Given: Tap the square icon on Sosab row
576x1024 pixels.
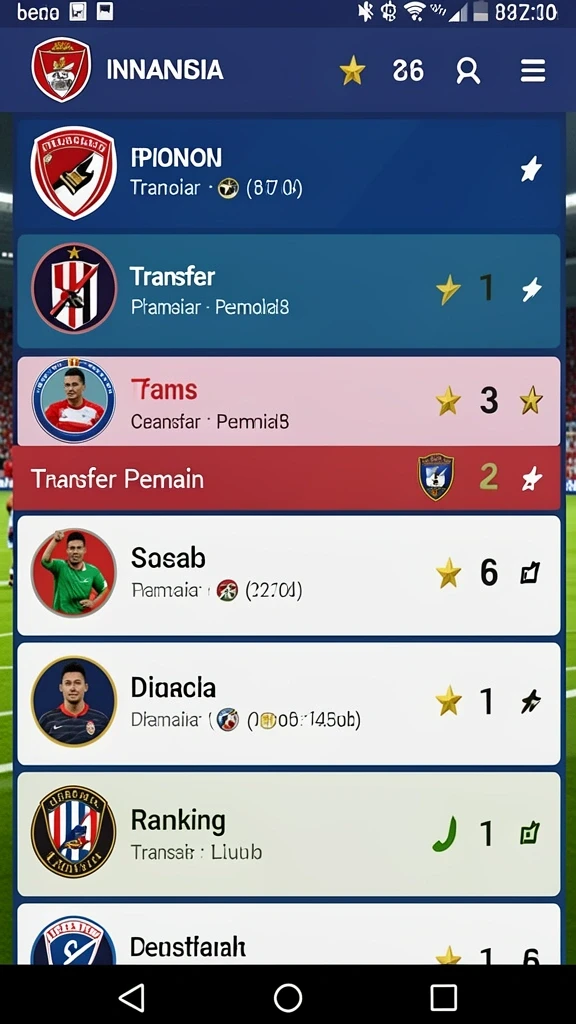Looking at the screenshot, I should pyautogui.click(x=530, y=573).
